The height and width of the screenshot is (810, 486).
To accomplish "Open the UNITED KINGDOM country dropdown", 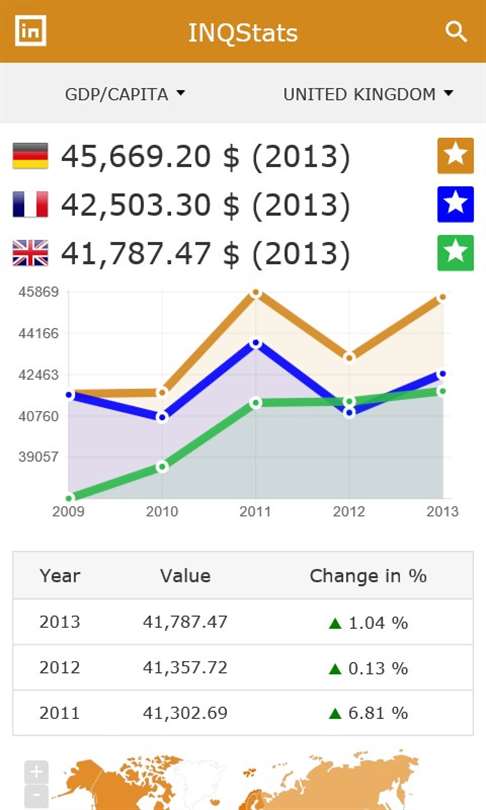I will tap(368, 94).
